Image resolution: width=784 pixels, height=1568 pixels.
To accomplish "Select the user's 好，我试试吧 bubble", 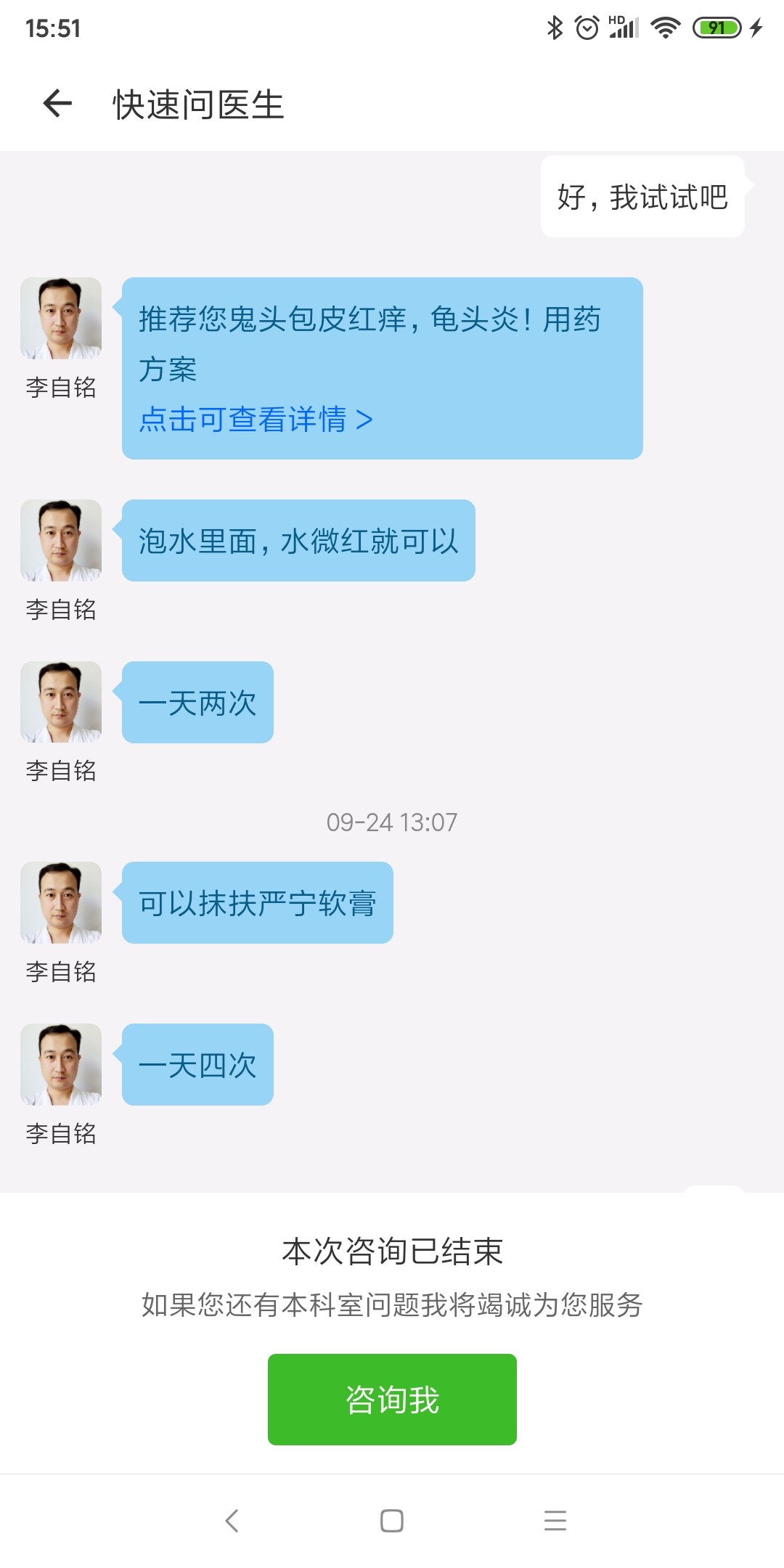I will point(642,197).
